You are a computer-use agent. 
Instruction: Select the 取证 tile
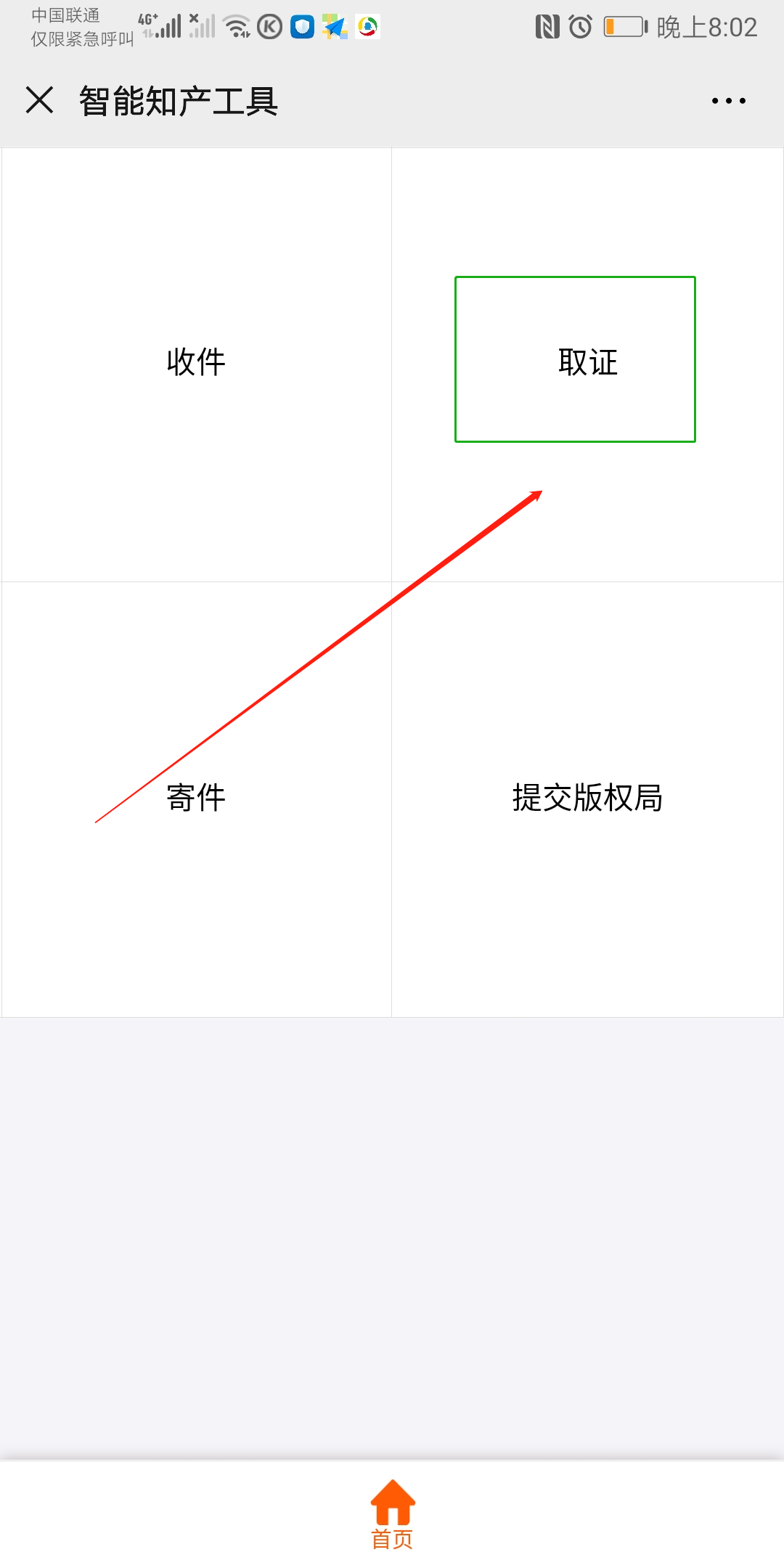pos(587,362)
